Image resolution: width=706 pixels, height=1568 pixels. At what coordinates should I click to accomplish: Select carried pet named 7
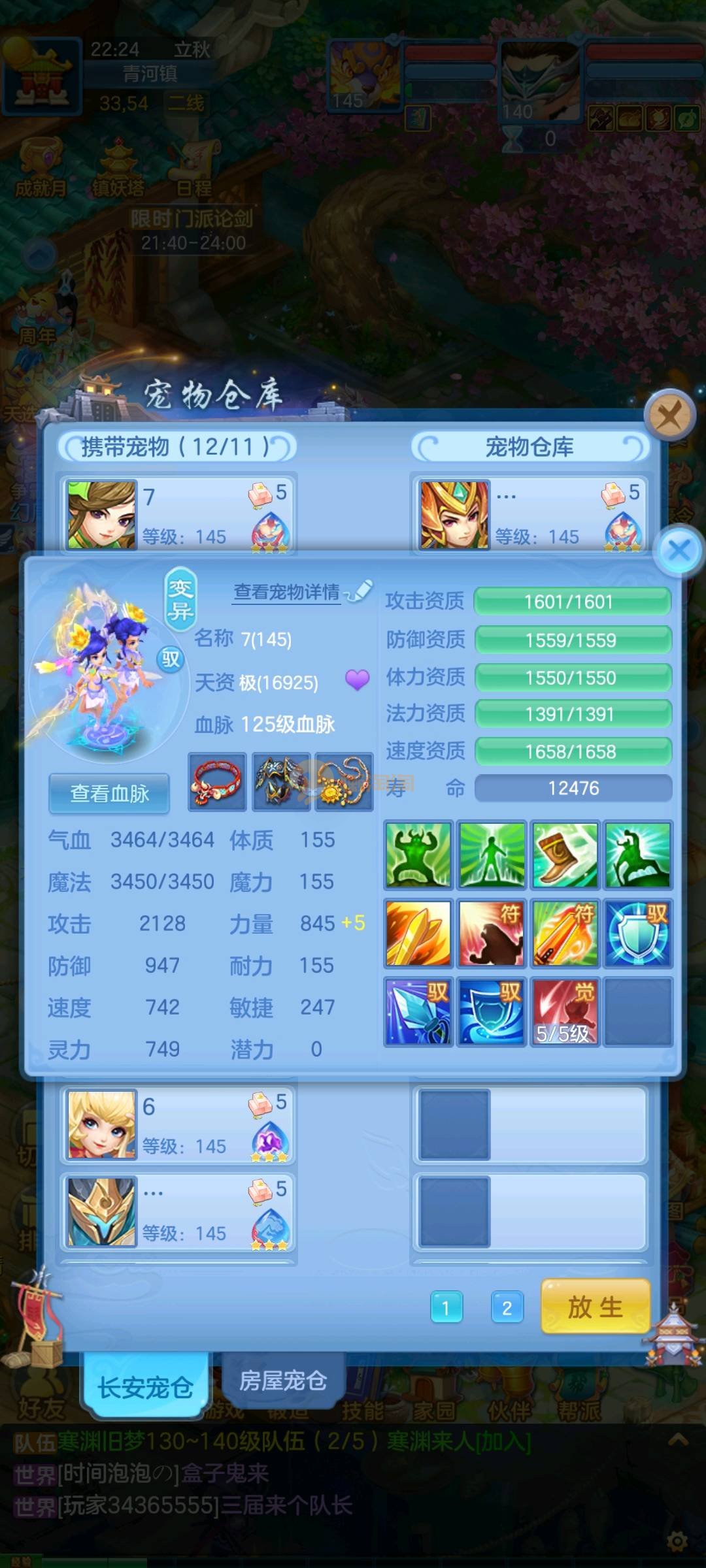coord(178,515)
